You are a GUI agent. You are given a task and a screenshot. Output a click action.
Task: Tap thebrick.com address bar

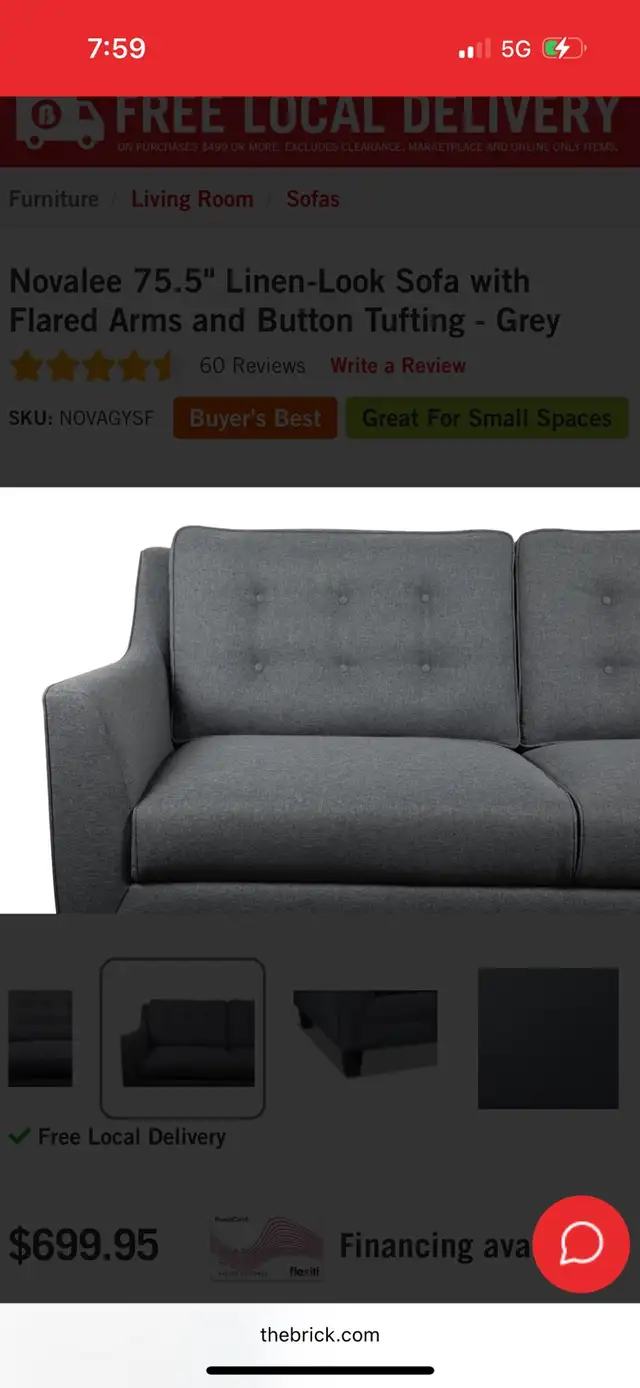320,1334
